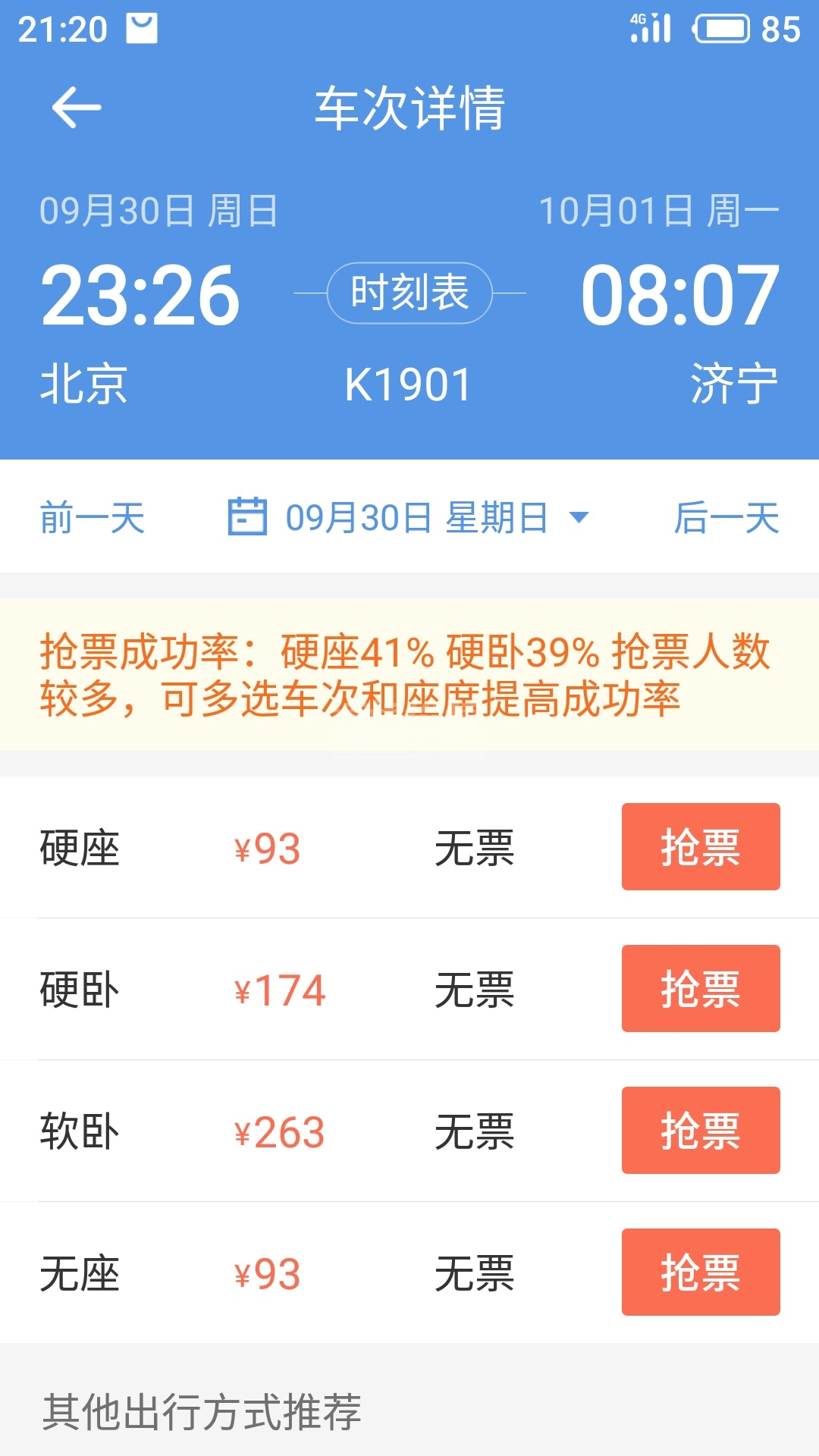Switch to 前一天 (previous day)

click(93, 519)
